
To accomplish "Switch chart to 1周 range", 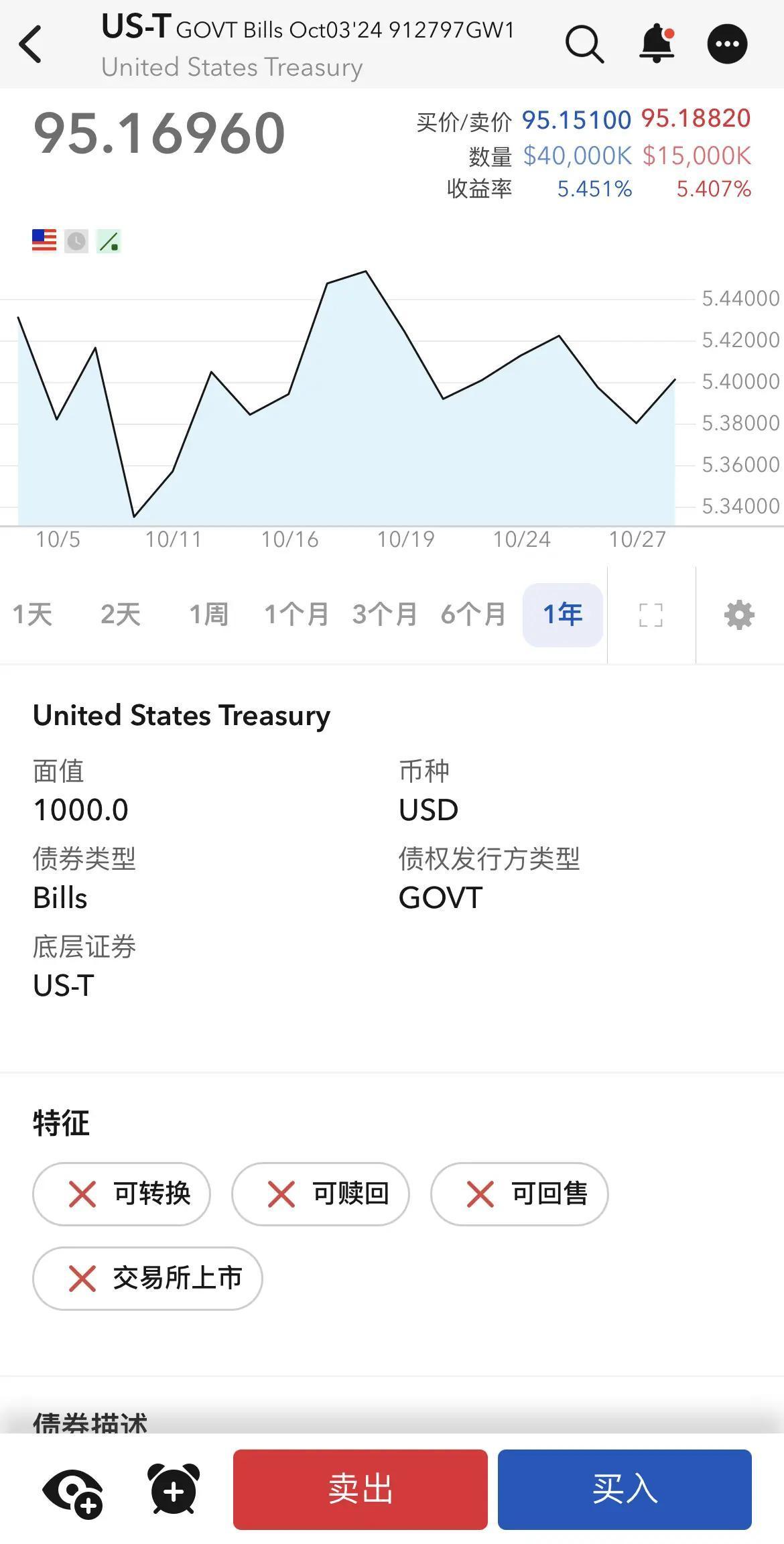I will (208, 615).
